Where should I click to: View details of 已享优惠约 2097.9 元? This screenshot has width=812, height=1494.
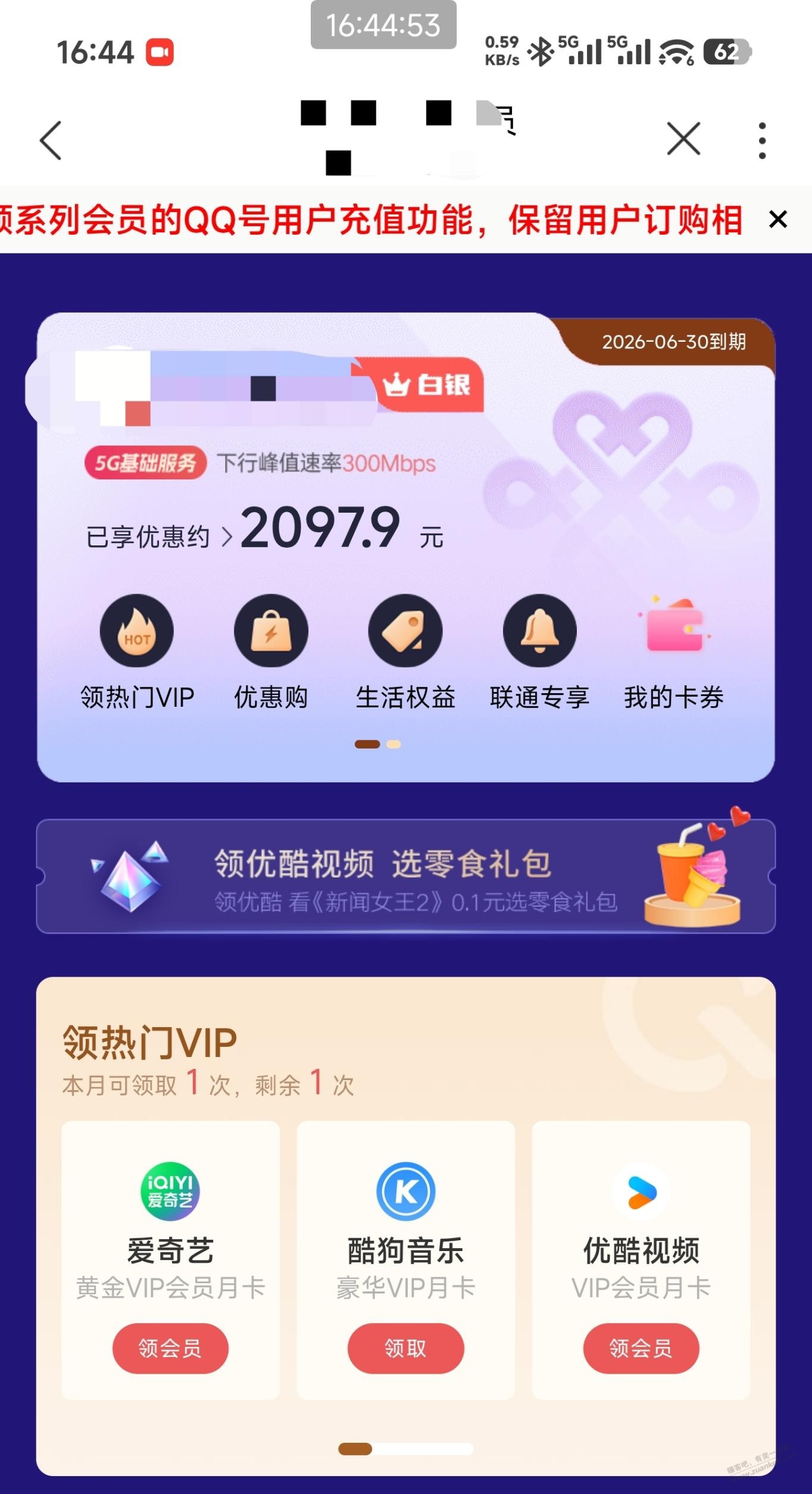coord(265,530)
